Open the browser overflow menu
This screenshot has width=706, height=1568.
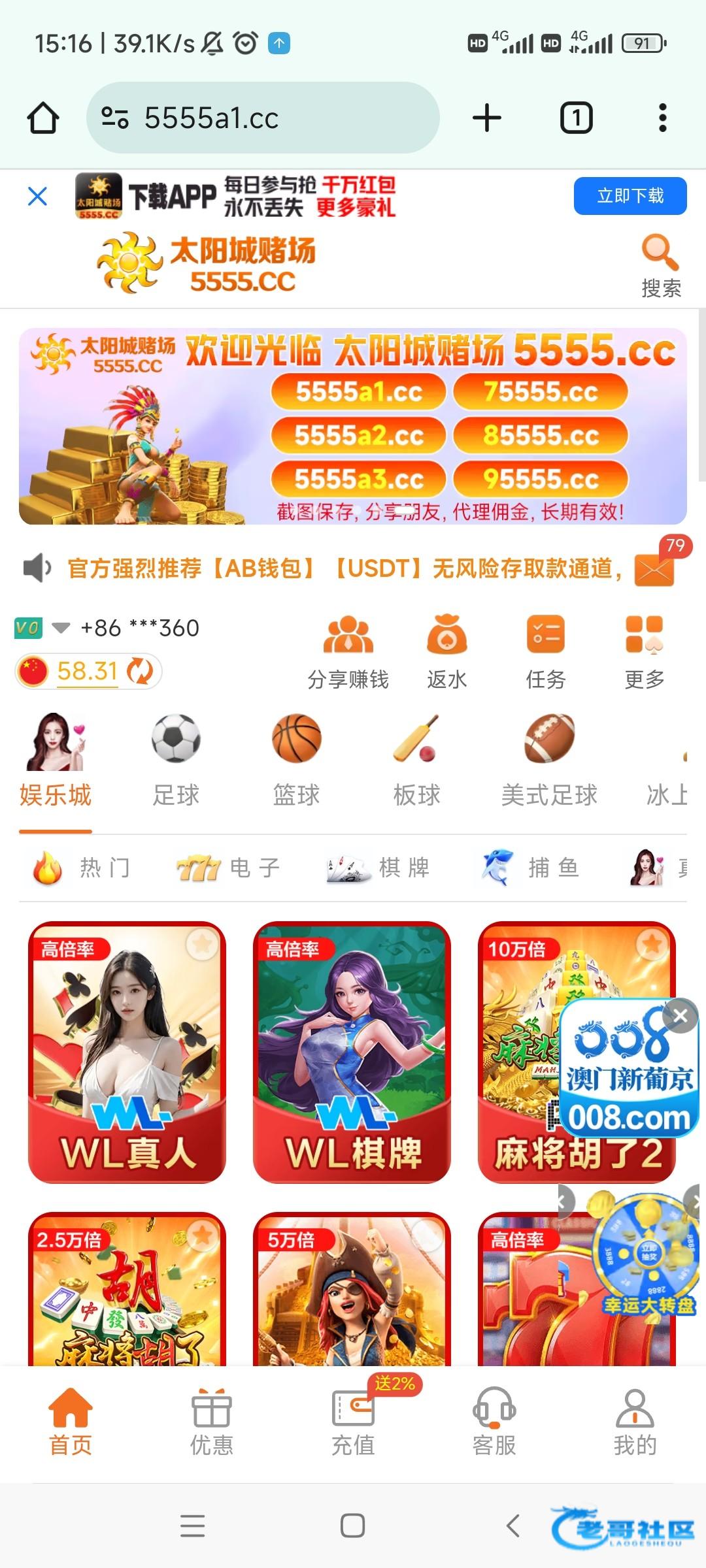662,118
